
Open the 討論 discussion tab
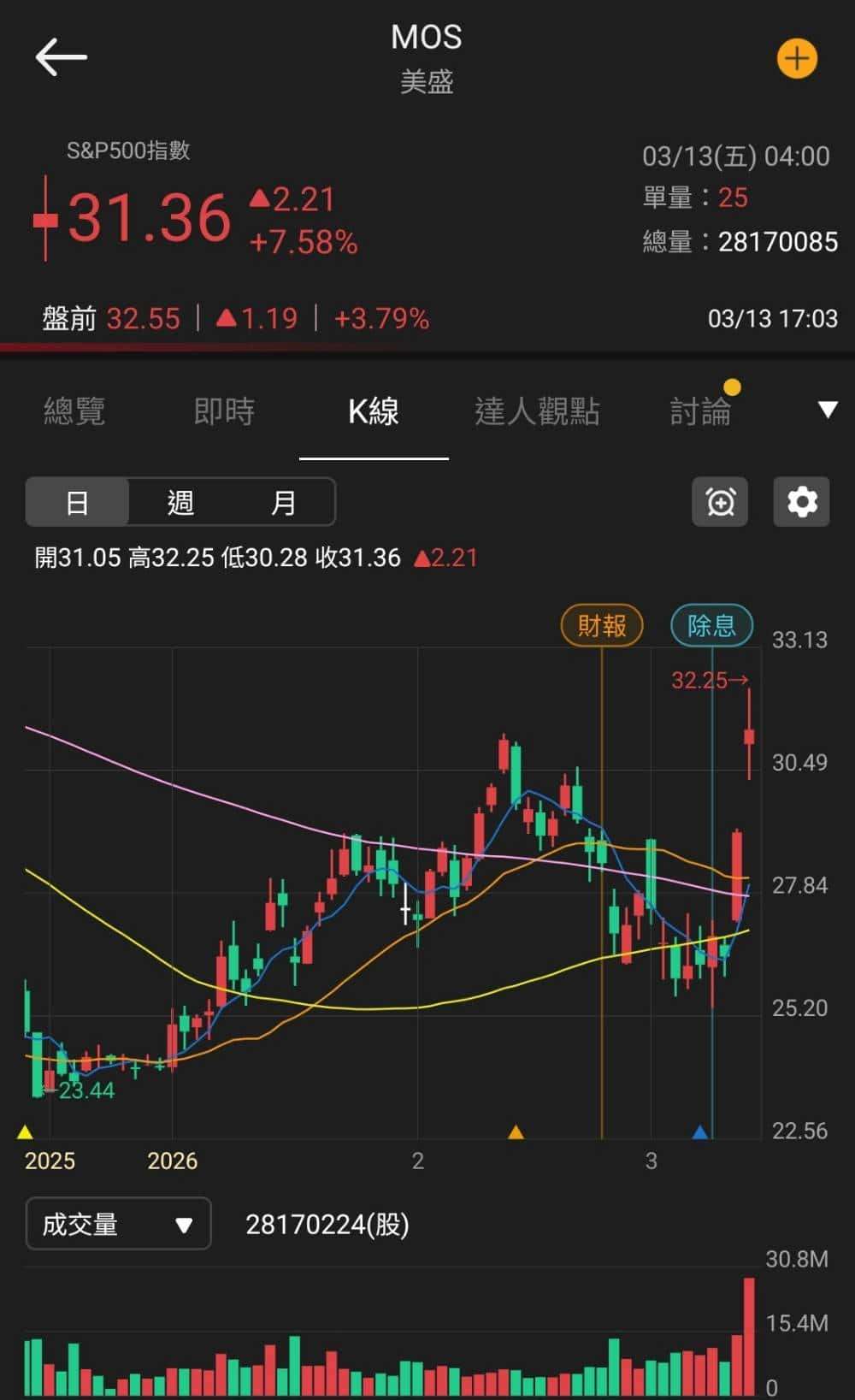pyautogui.click(x=699, y=411)
